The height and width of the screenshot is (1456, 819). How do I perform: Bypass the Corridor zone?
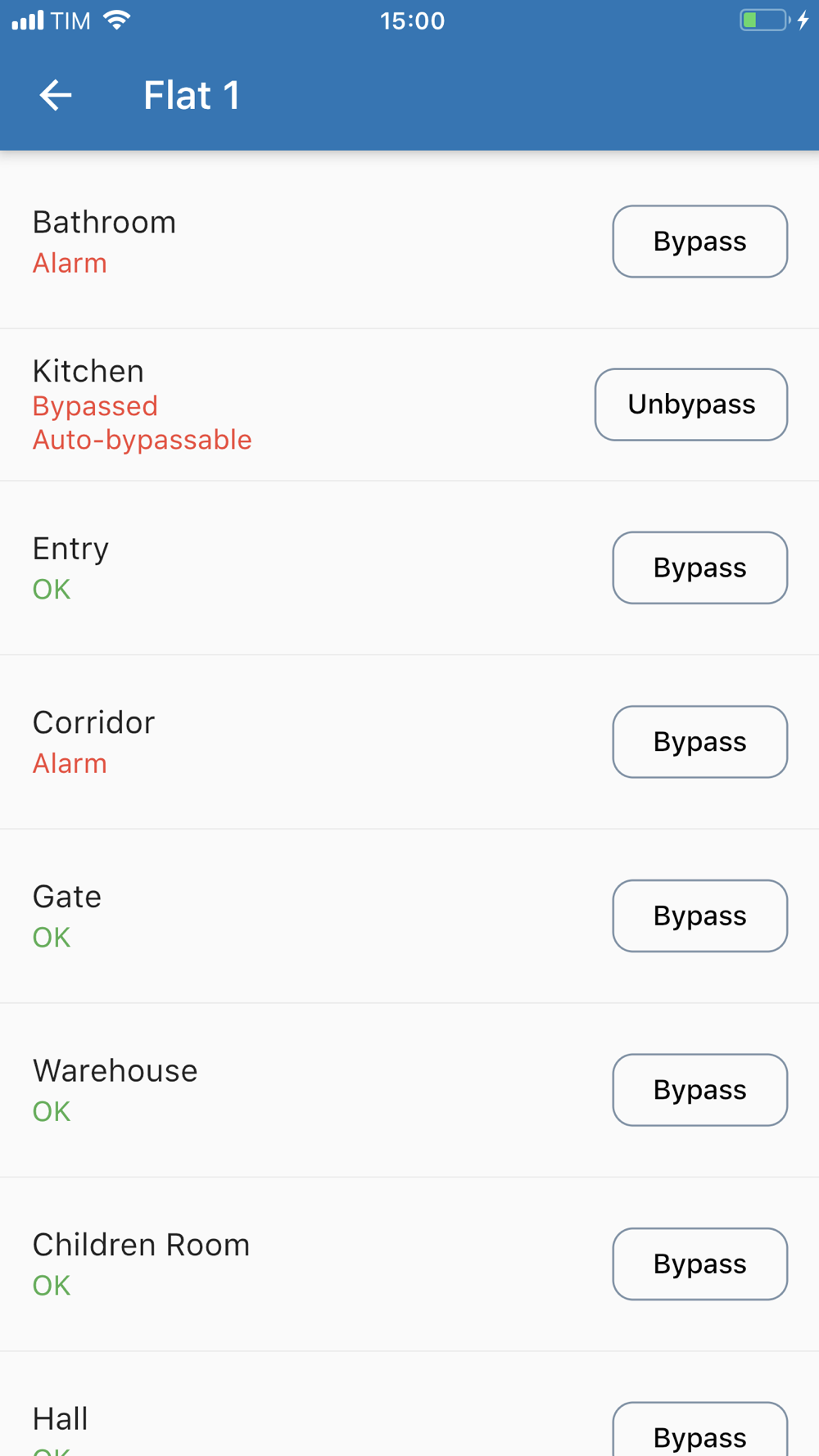click(x=700, y=742)
